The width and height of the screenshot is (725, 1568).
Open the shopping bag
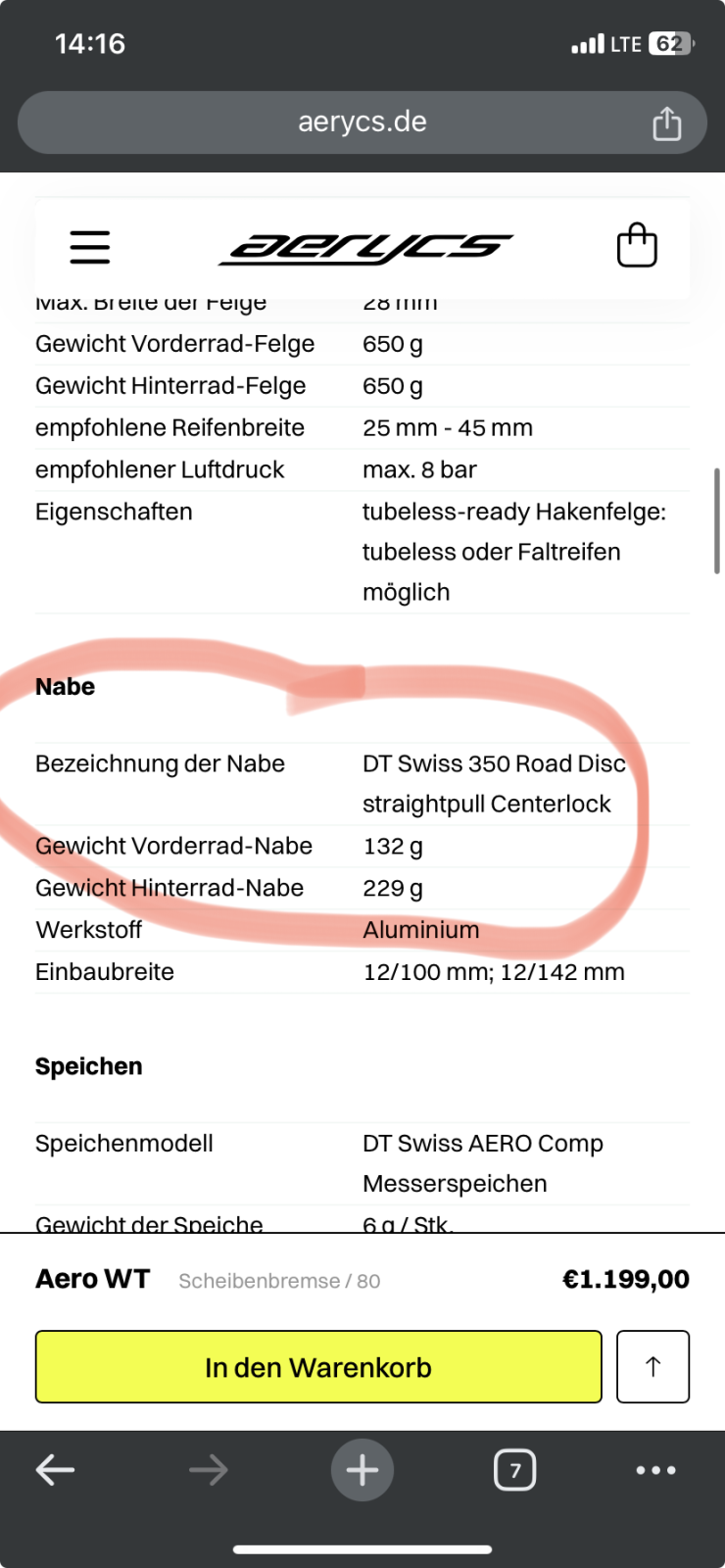[x=637, y=246]
